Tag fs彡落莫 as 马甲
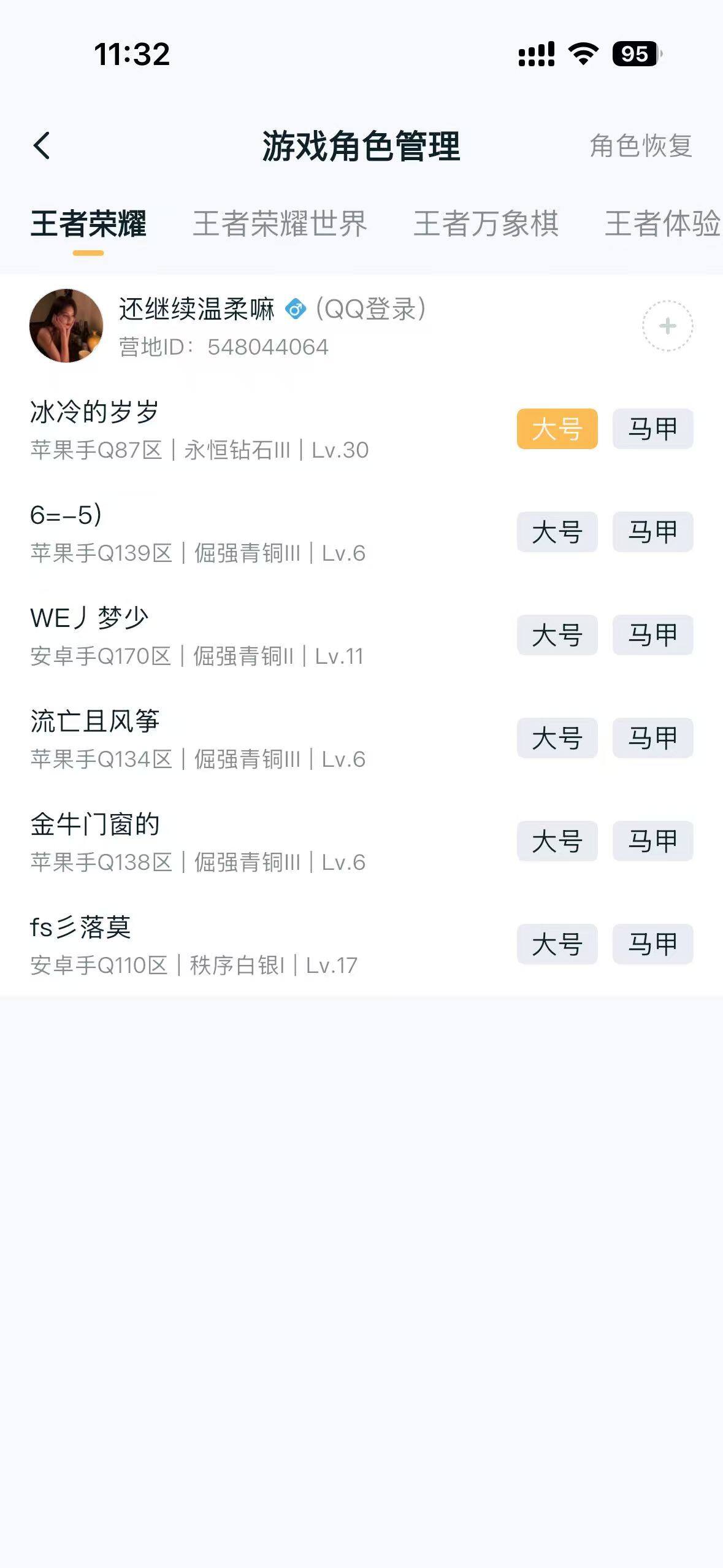This screenshot has height=1568, width=723. [x=654, y=944]
